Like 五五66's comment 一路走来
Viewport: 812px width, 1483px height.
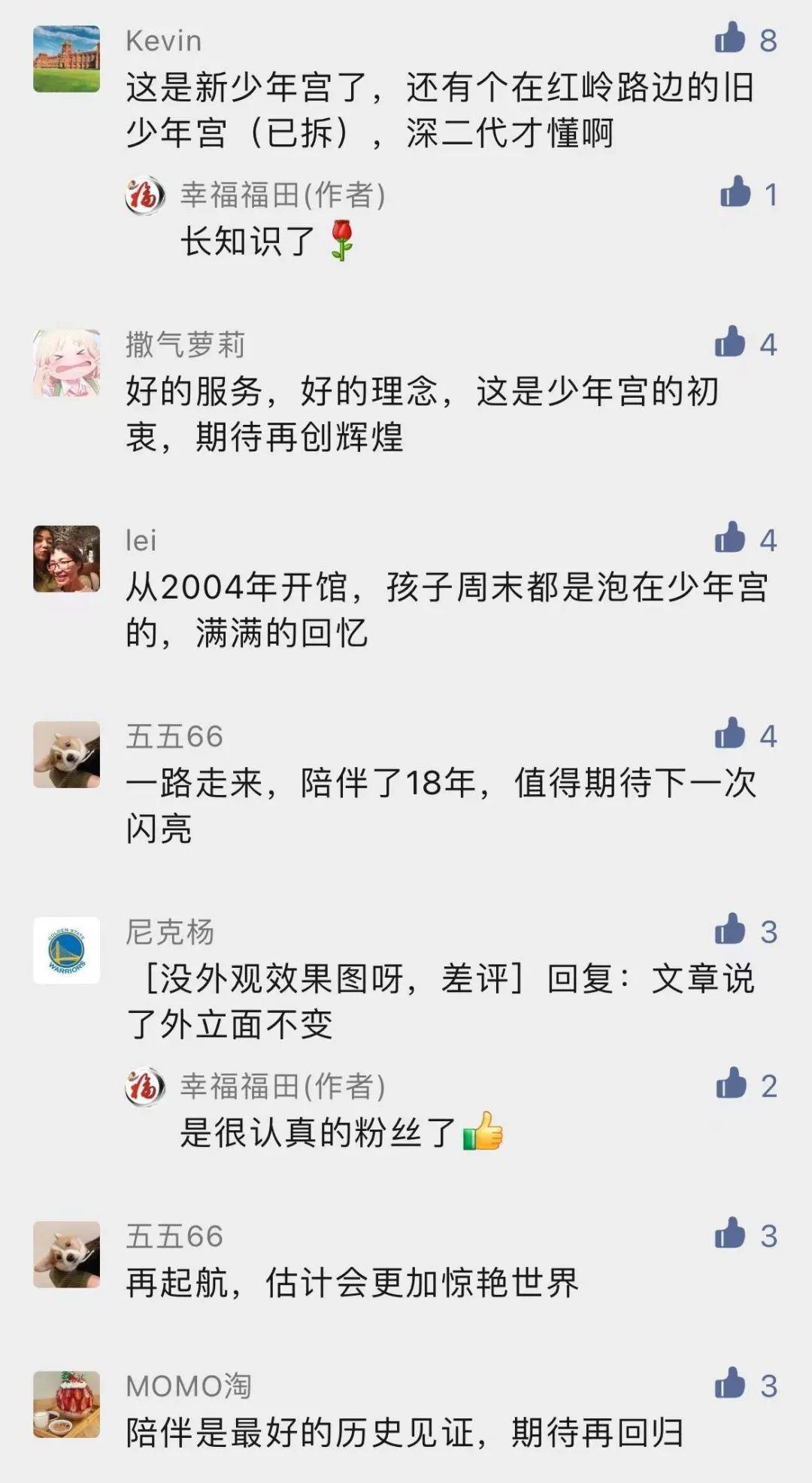[730, 733]
